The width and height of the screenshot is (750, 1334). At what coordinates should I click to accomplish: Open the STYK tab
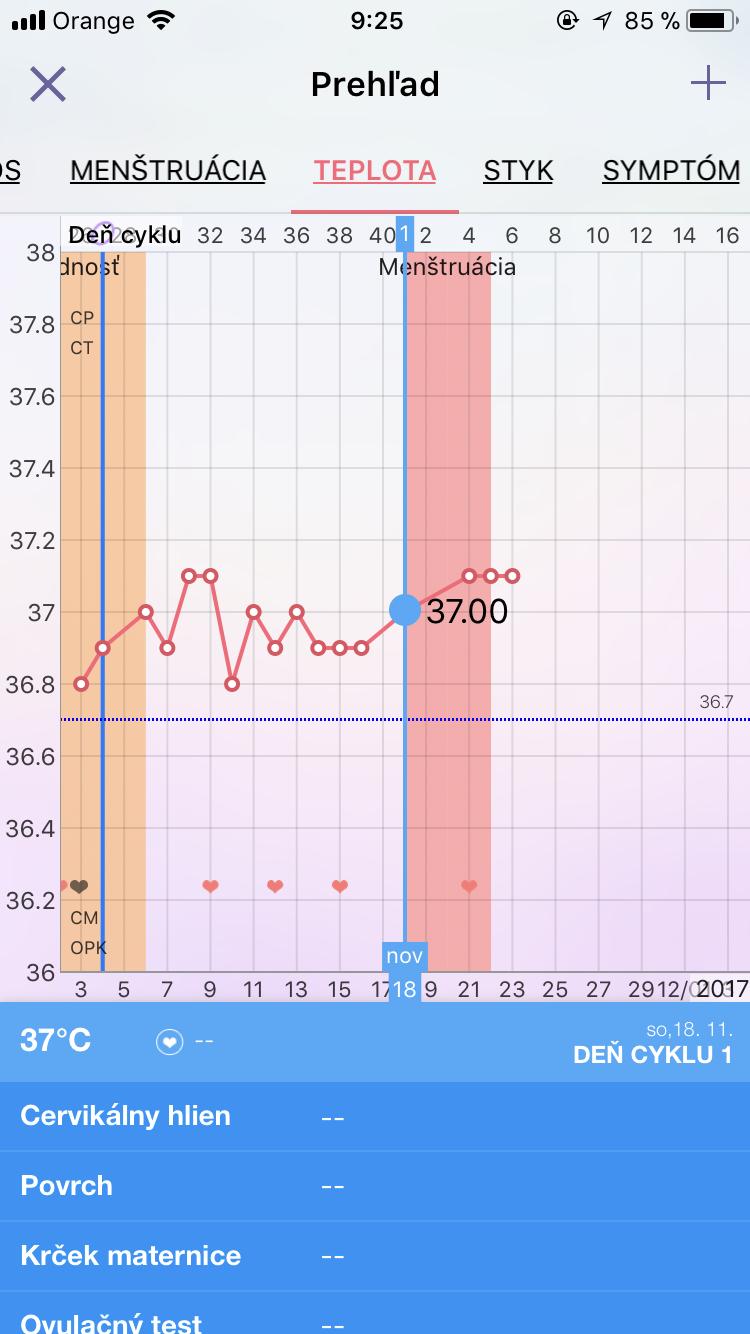pos(518,171)
